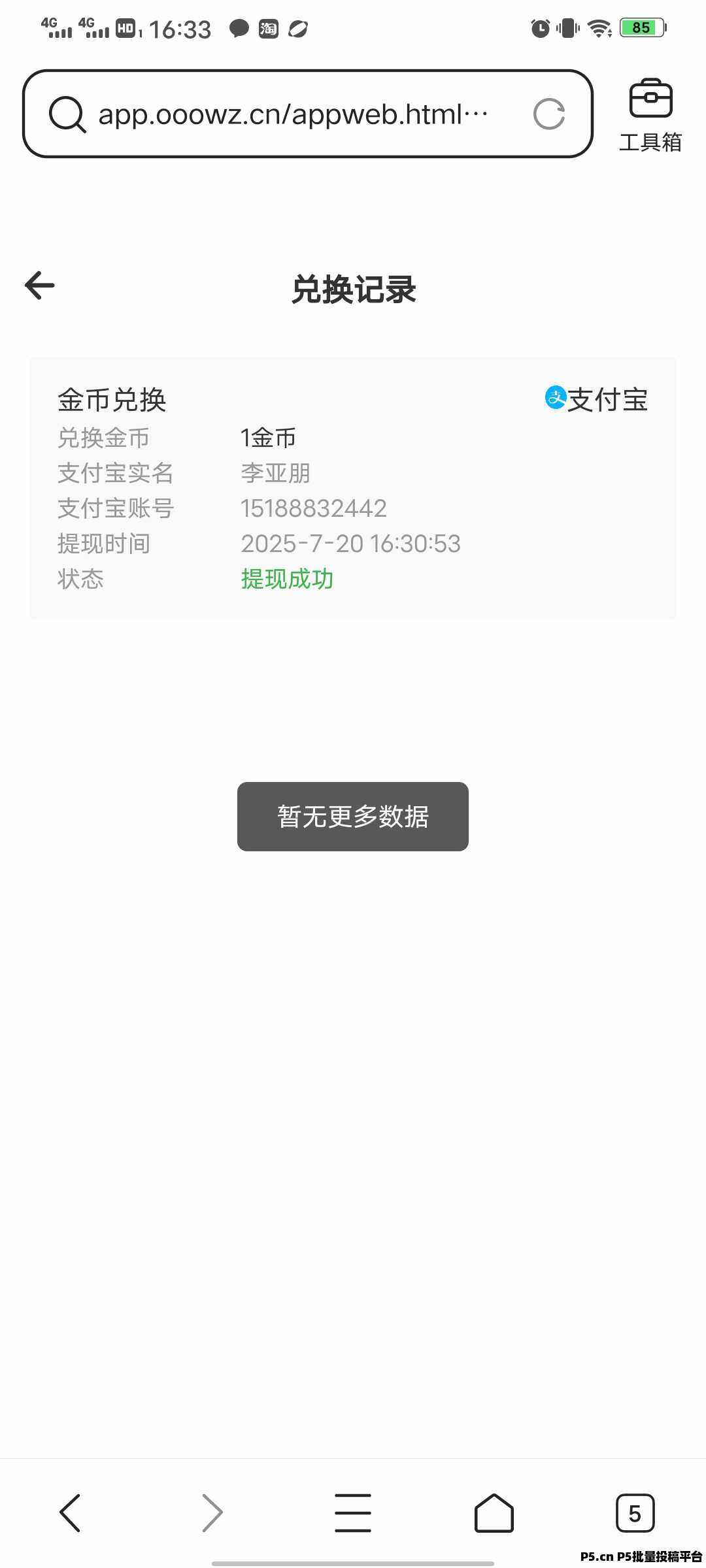View the five open tabs
This screenshot has height=1568, width=706.
(x=634, y=1512)
